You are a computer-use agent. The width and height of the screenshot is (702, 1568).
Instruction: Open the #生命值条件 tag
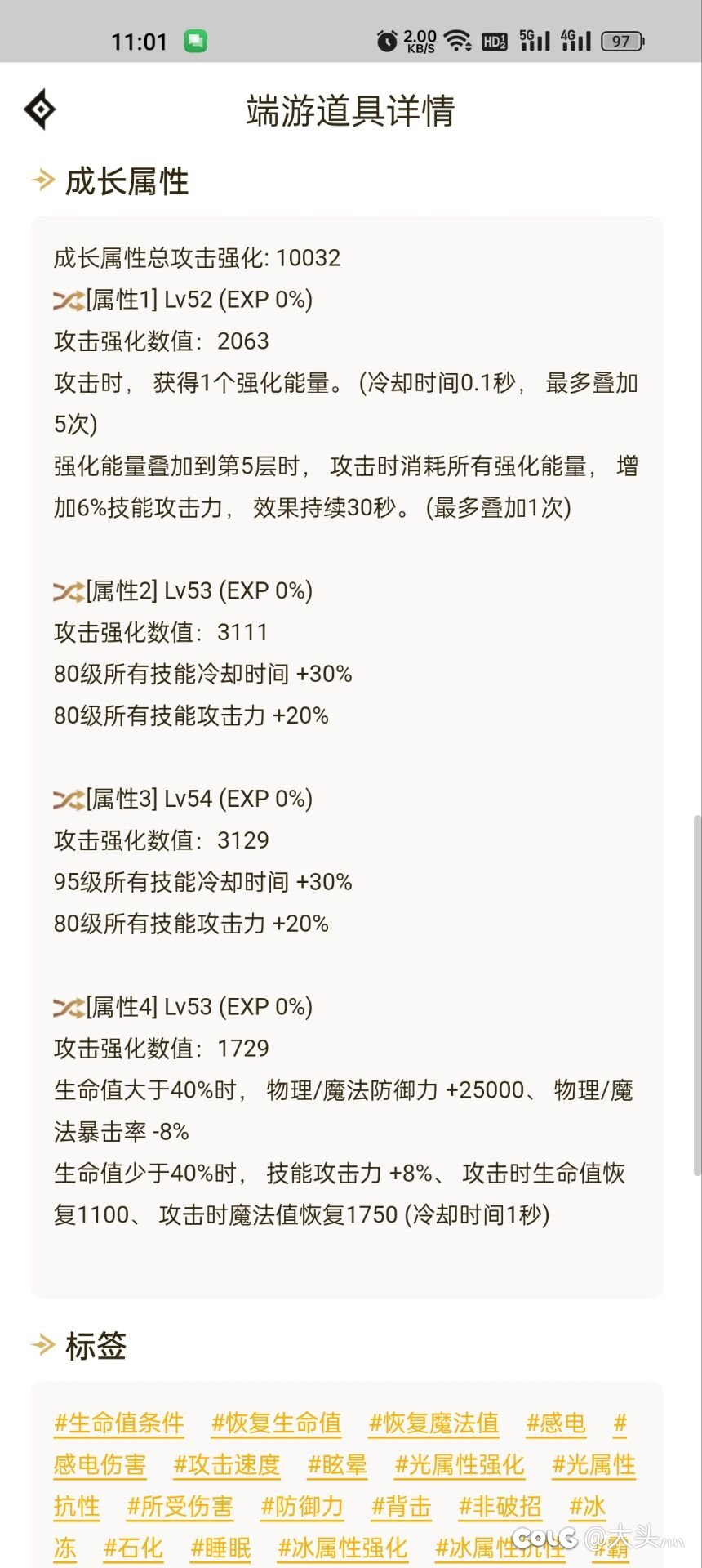[119, 1423]
